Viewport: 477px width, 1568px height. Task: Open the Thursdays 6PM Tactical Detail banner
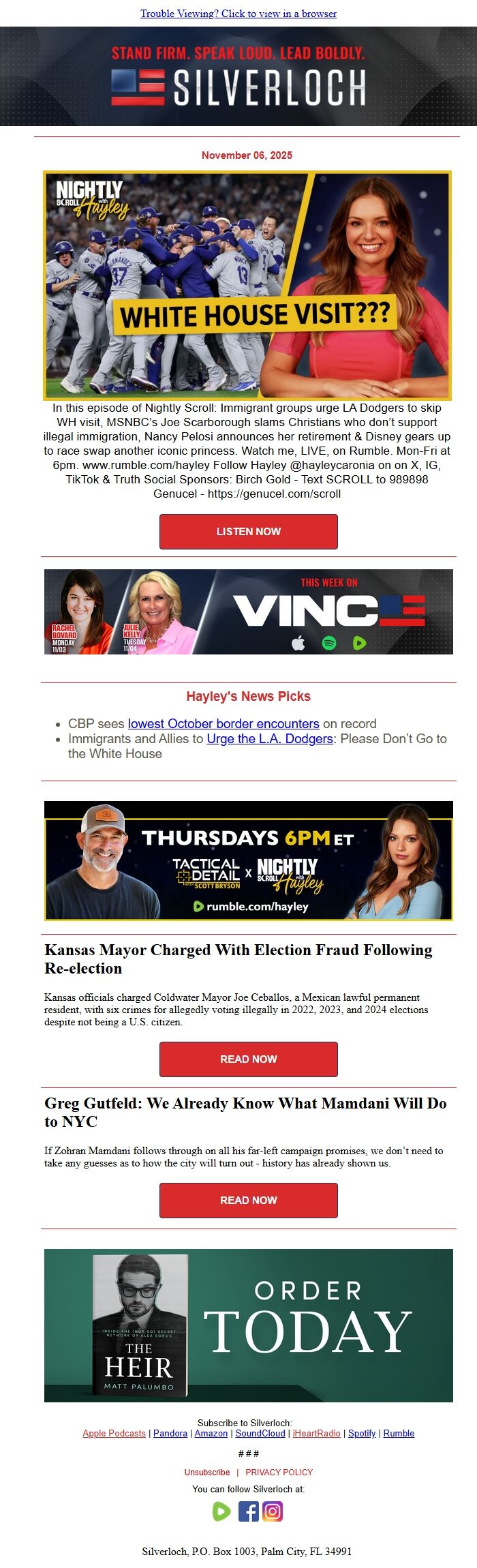(x=248, y=860)
